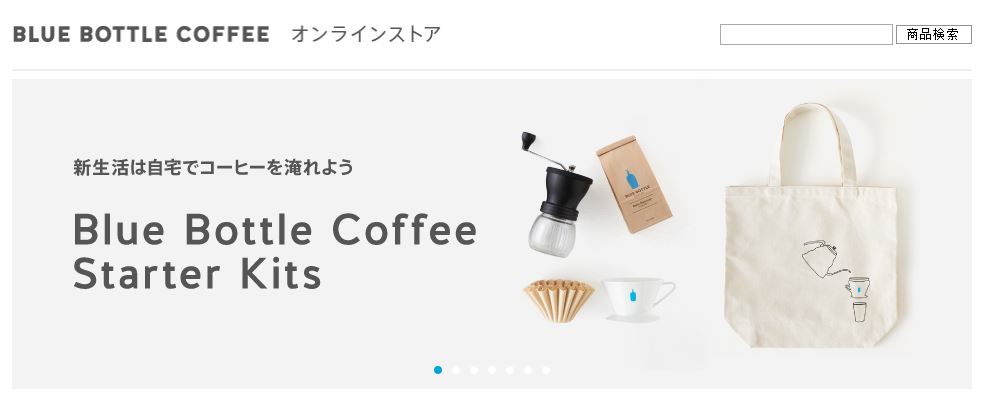The height and width of the screenshot is (403, 984).
Task: Open the Blue Bottle Coffee home link
Action: [x=141, y=34]
